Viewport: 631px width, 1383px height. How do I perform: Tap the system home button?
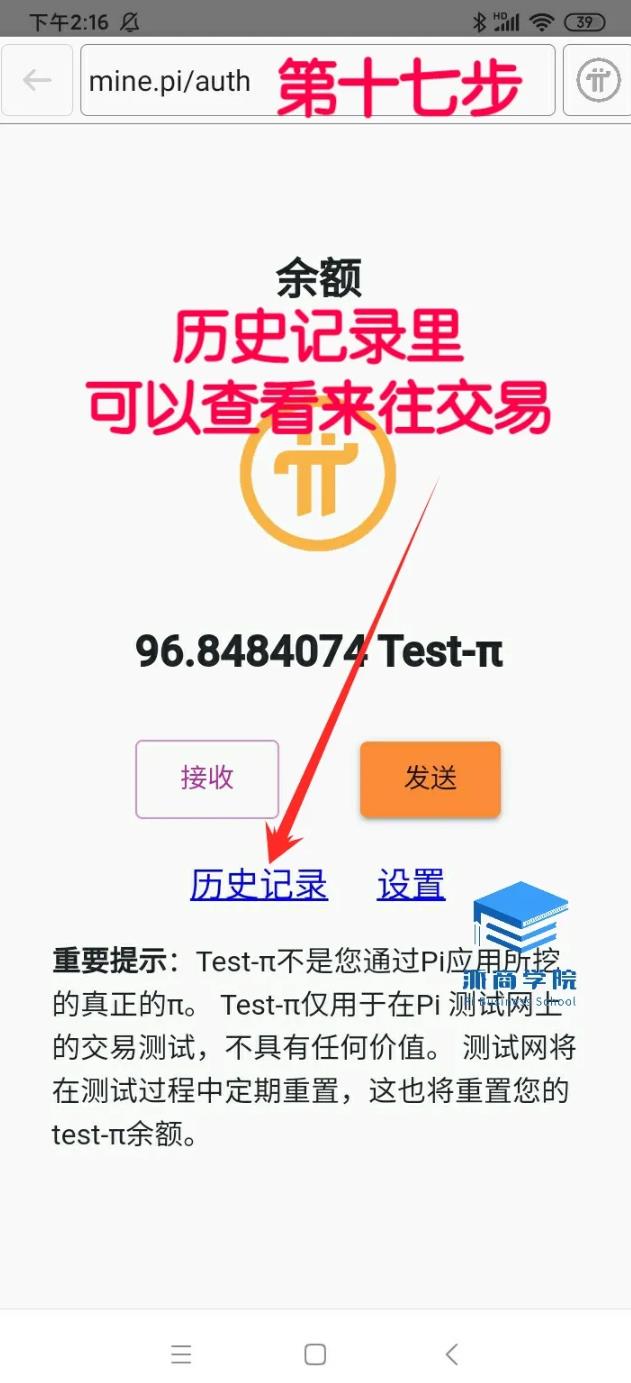pos(315,1354)
